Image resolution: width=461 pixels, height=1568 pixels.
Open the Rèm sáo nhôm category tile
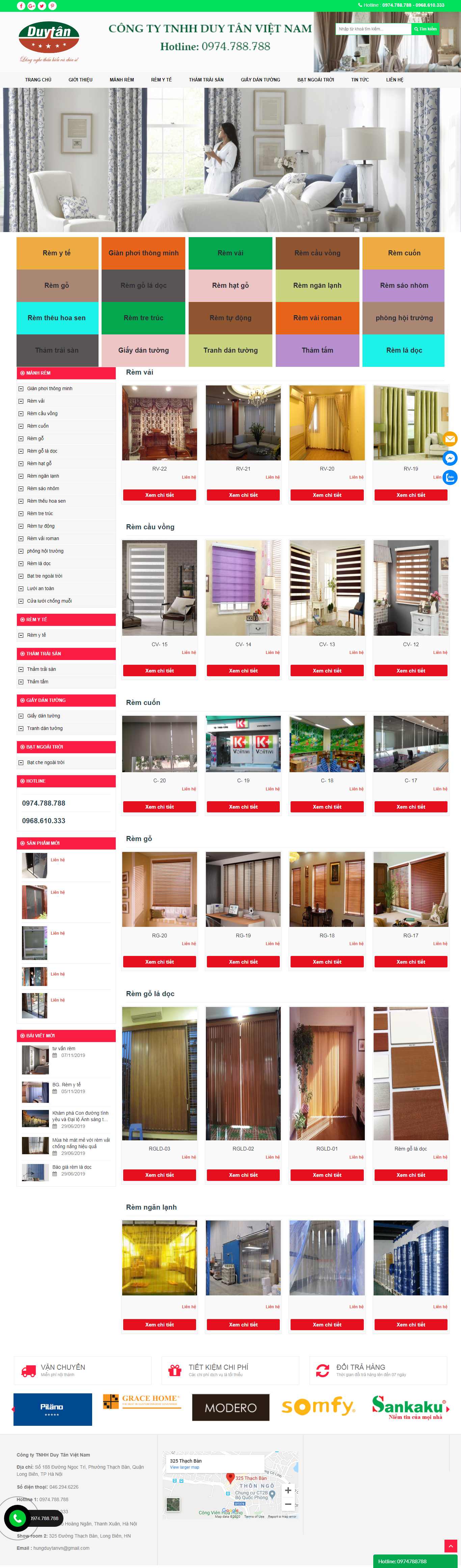[x=404, y=285]
